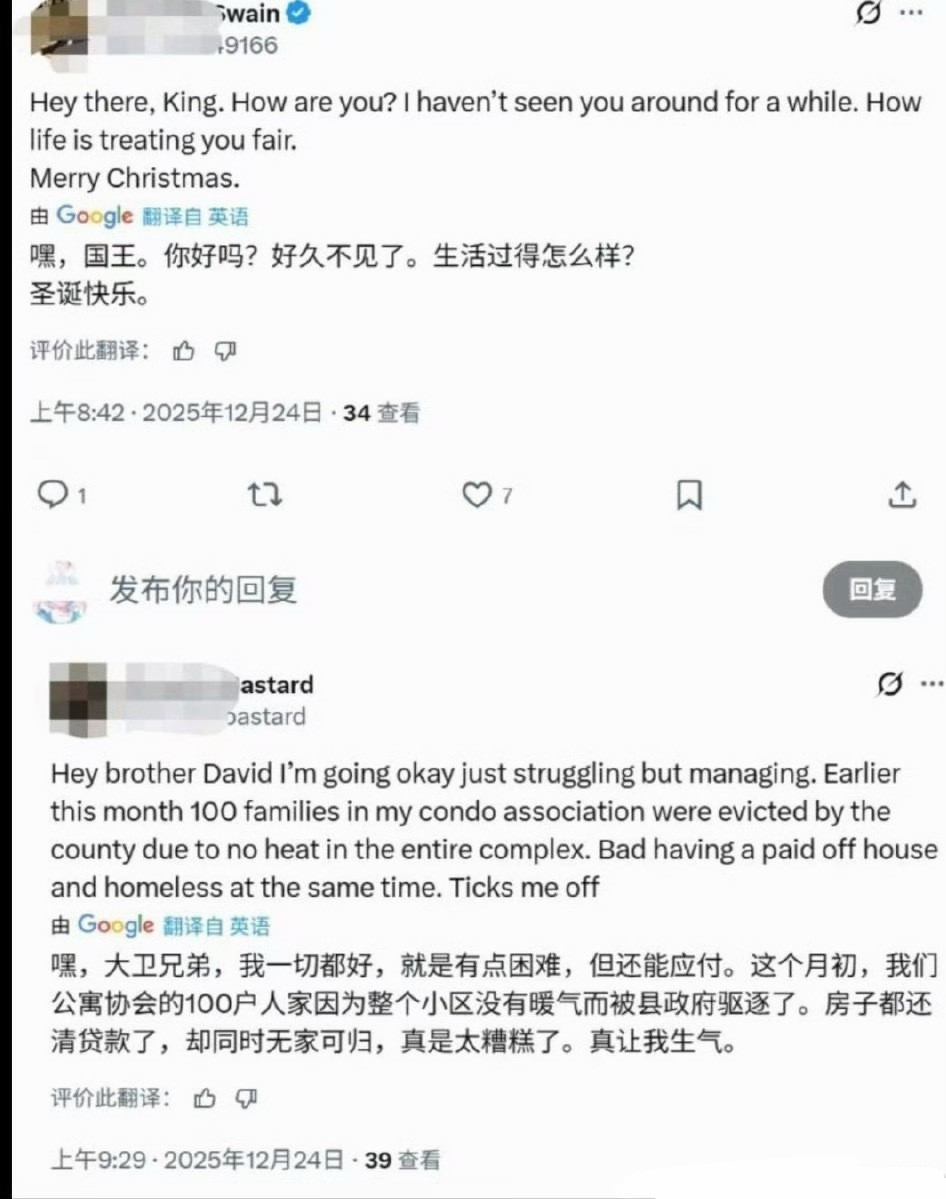
Task: Retweet the Merry Christmas post
Action: pos(264,494)
